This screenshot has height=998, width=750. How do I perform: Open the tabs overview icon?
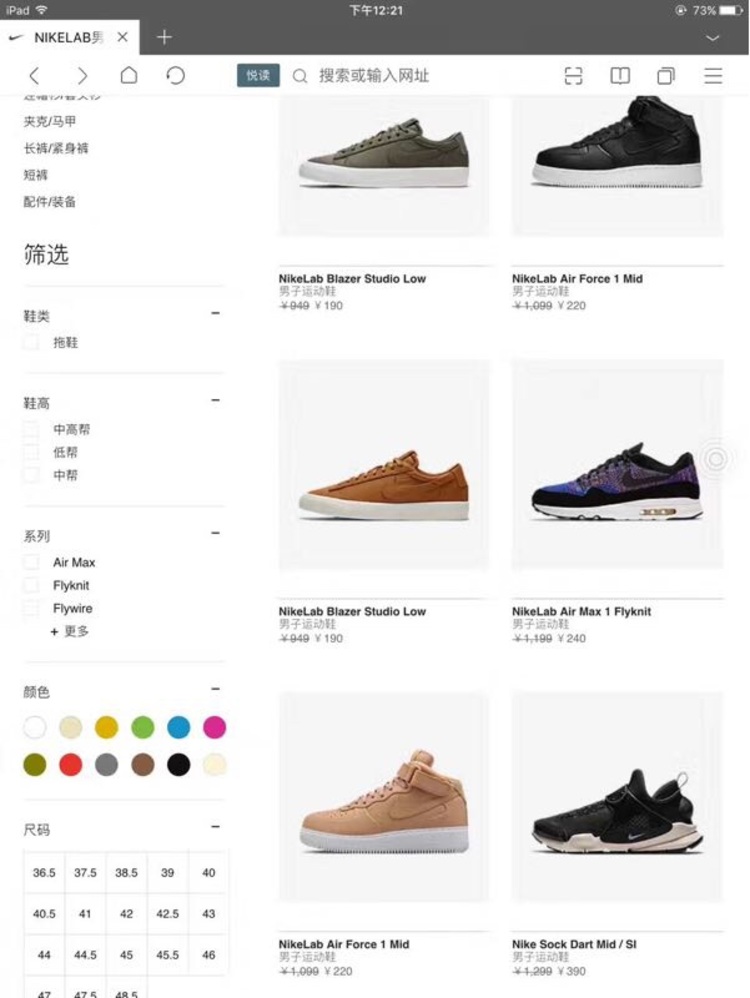pos(665,76)
